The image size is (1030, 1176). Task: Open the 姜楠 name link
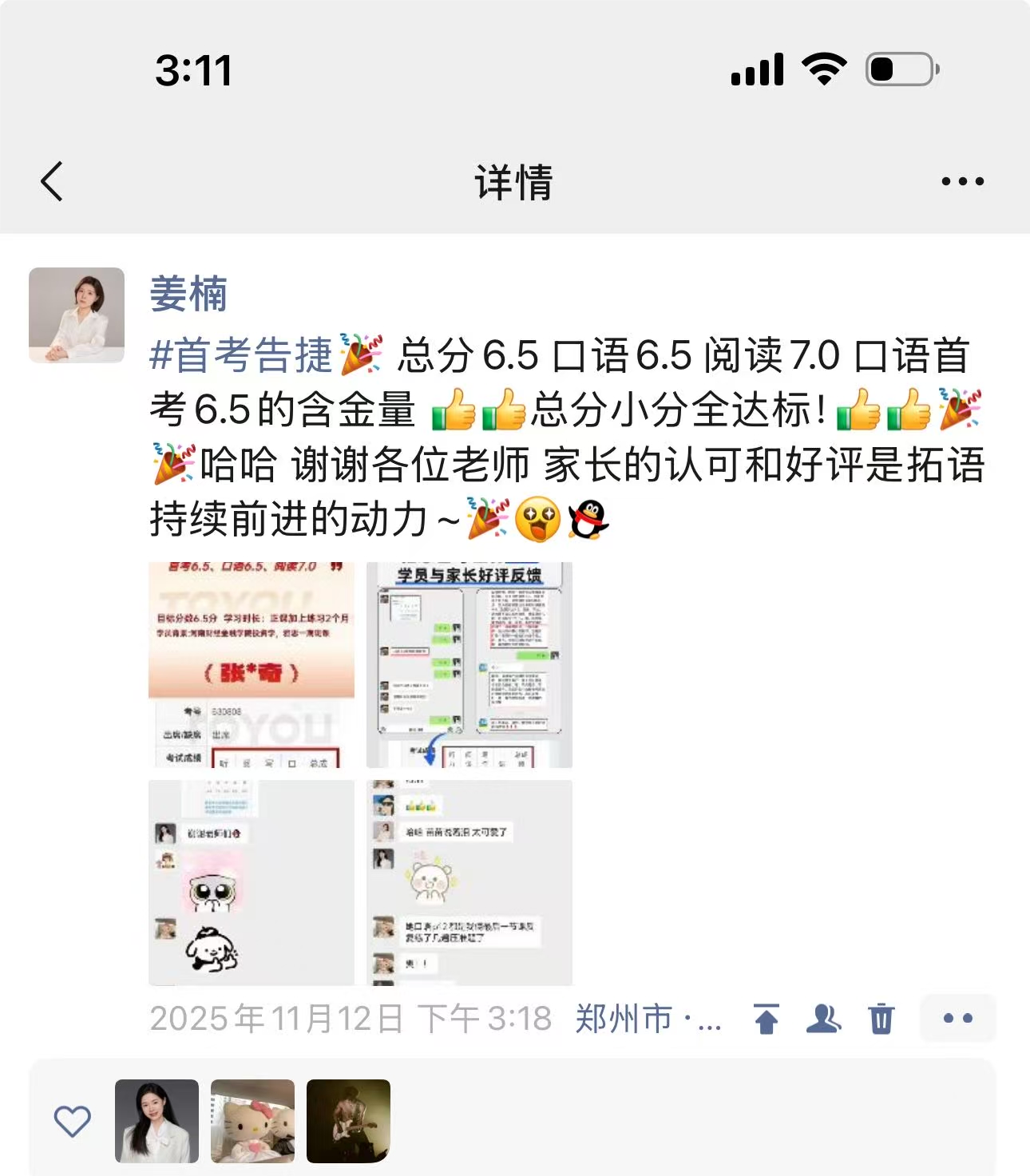click(x=188, y=294)
